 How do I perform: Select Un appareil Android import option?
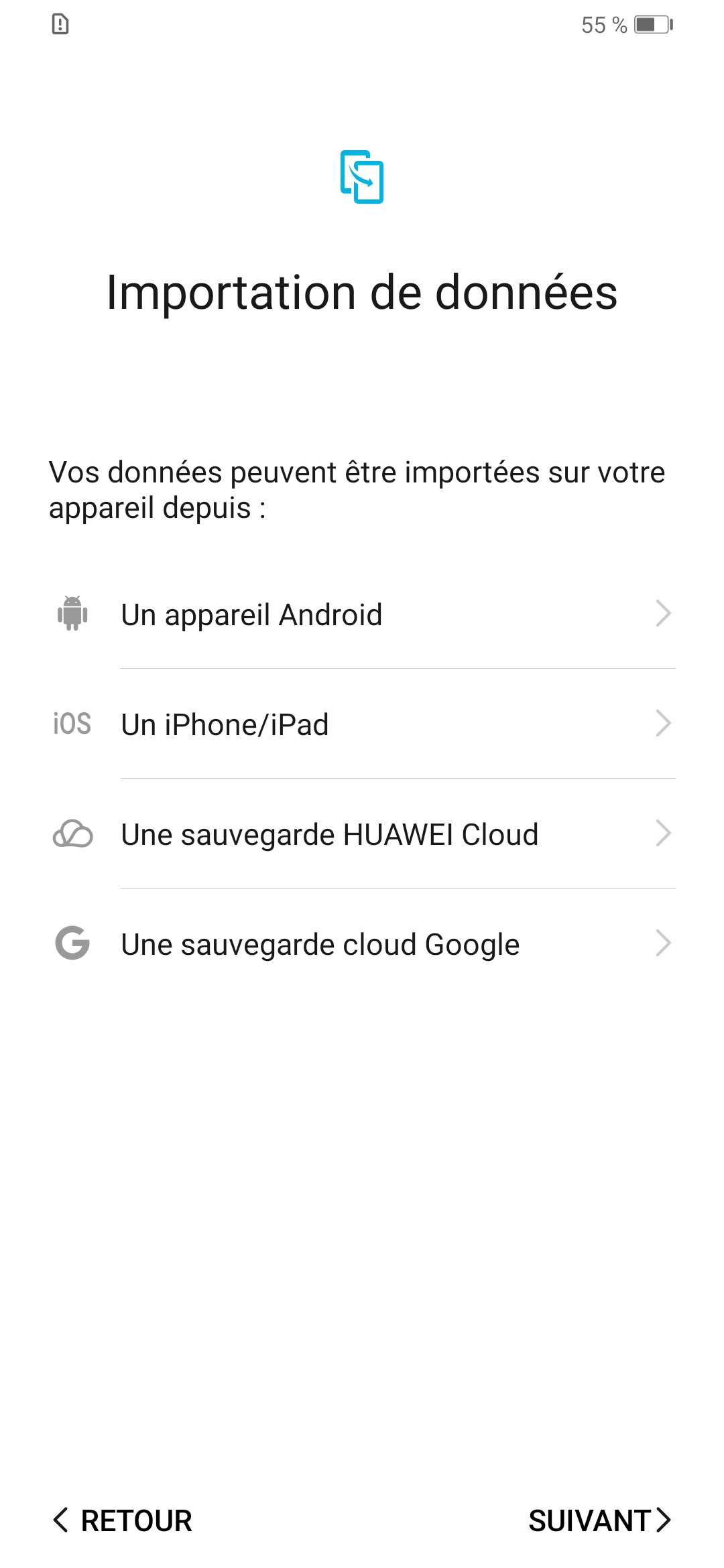pyautogui.click(x=362, y=614)
